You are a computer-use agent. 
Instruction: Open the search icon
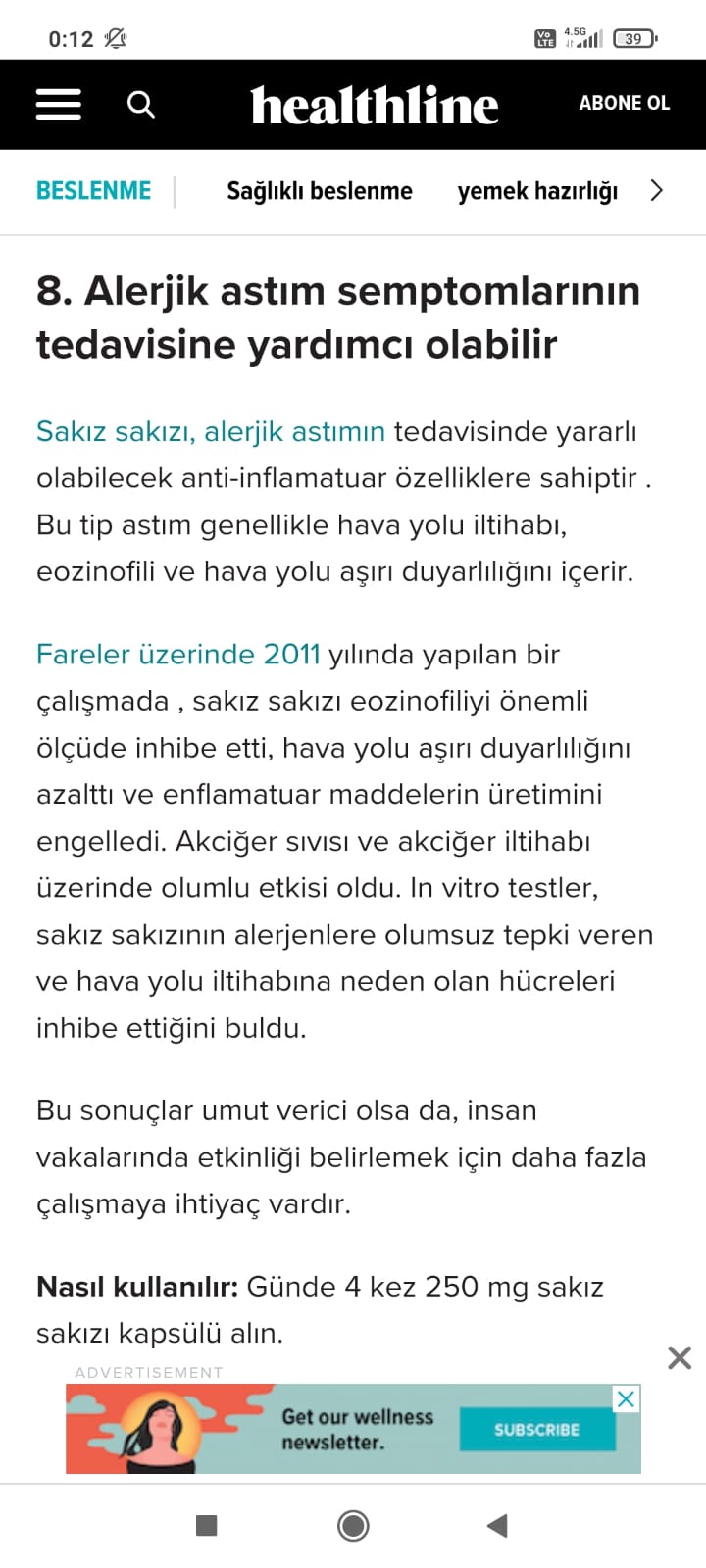click(x=141, y=104)
